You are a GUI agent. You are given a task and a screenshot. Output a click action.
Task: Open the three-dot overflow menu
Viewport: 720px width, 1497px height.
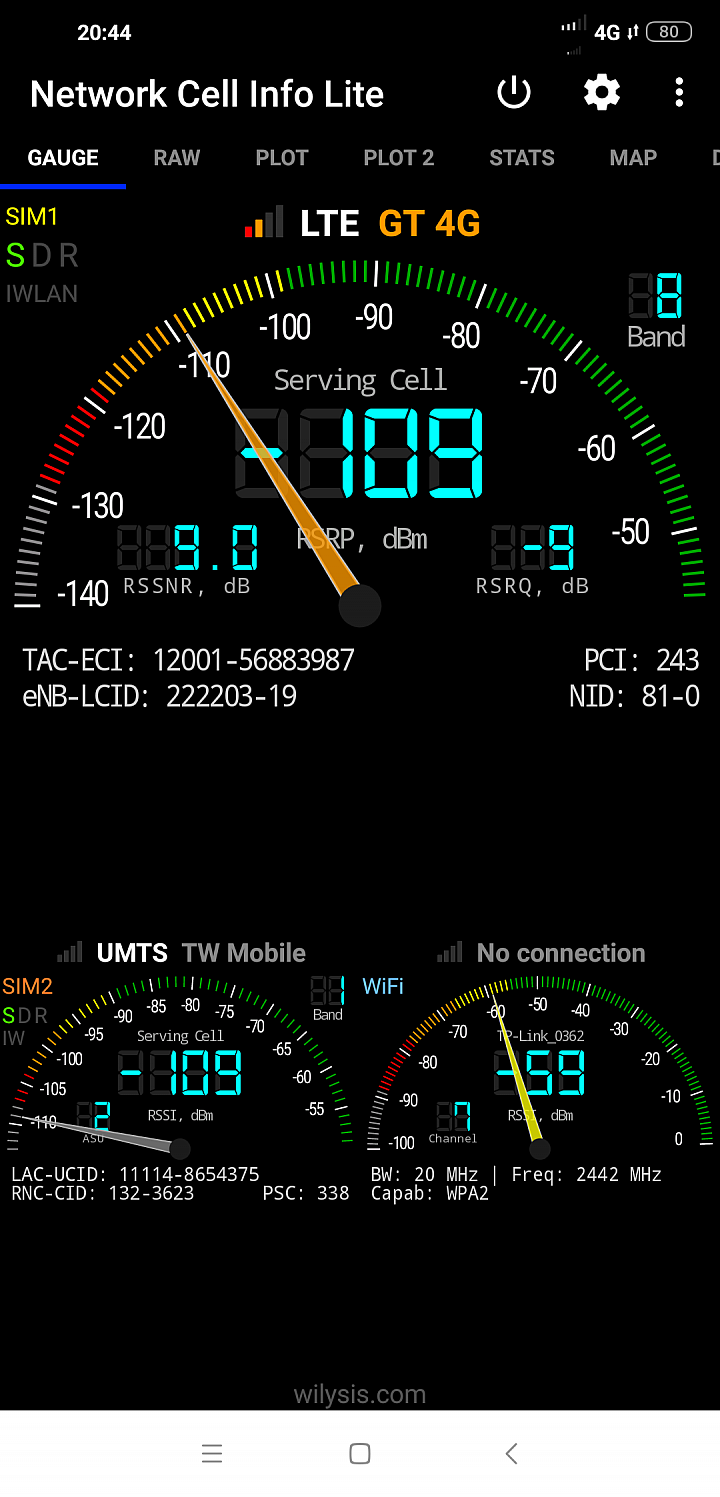[x=679, y=93]
